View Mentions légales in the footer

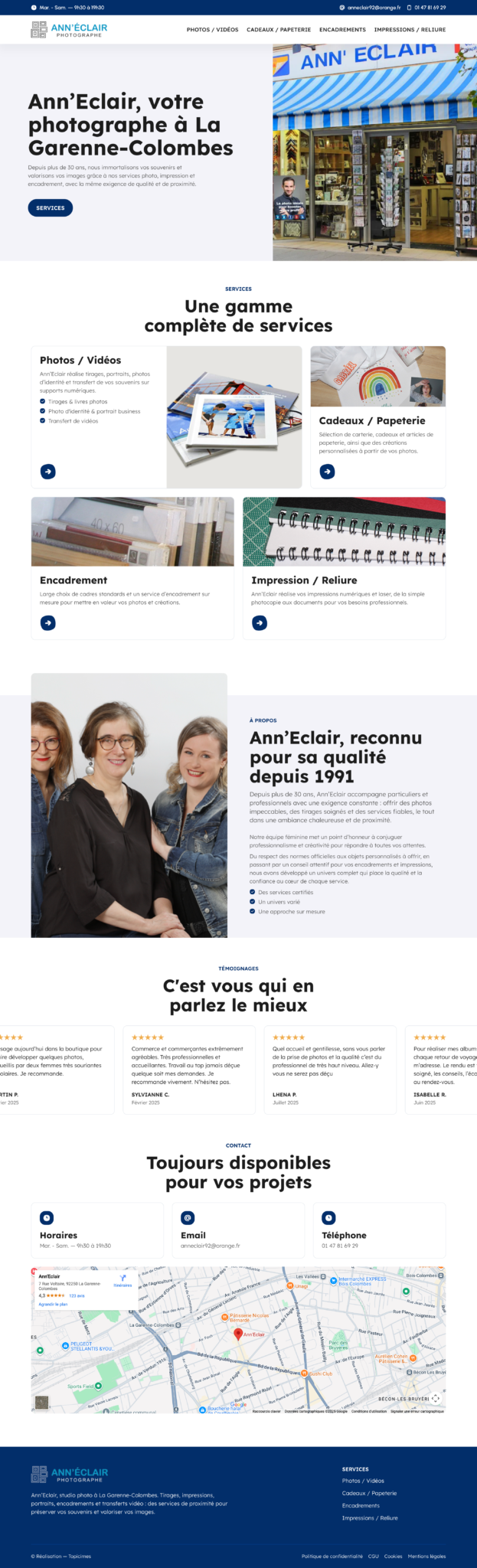426,1557
